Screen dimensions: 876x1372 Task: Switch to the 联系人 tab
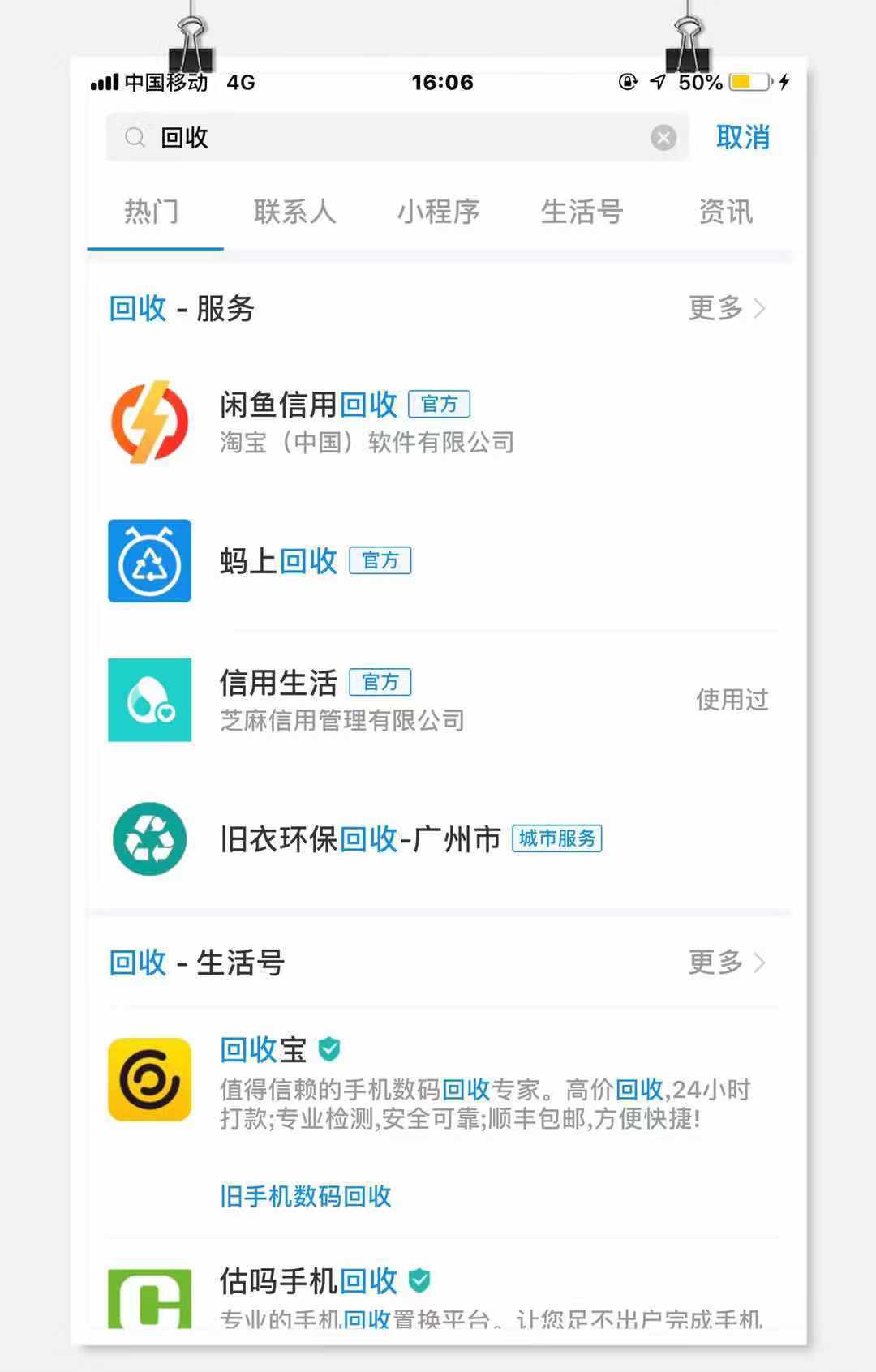pyautogui.click(x=294, y=212)
